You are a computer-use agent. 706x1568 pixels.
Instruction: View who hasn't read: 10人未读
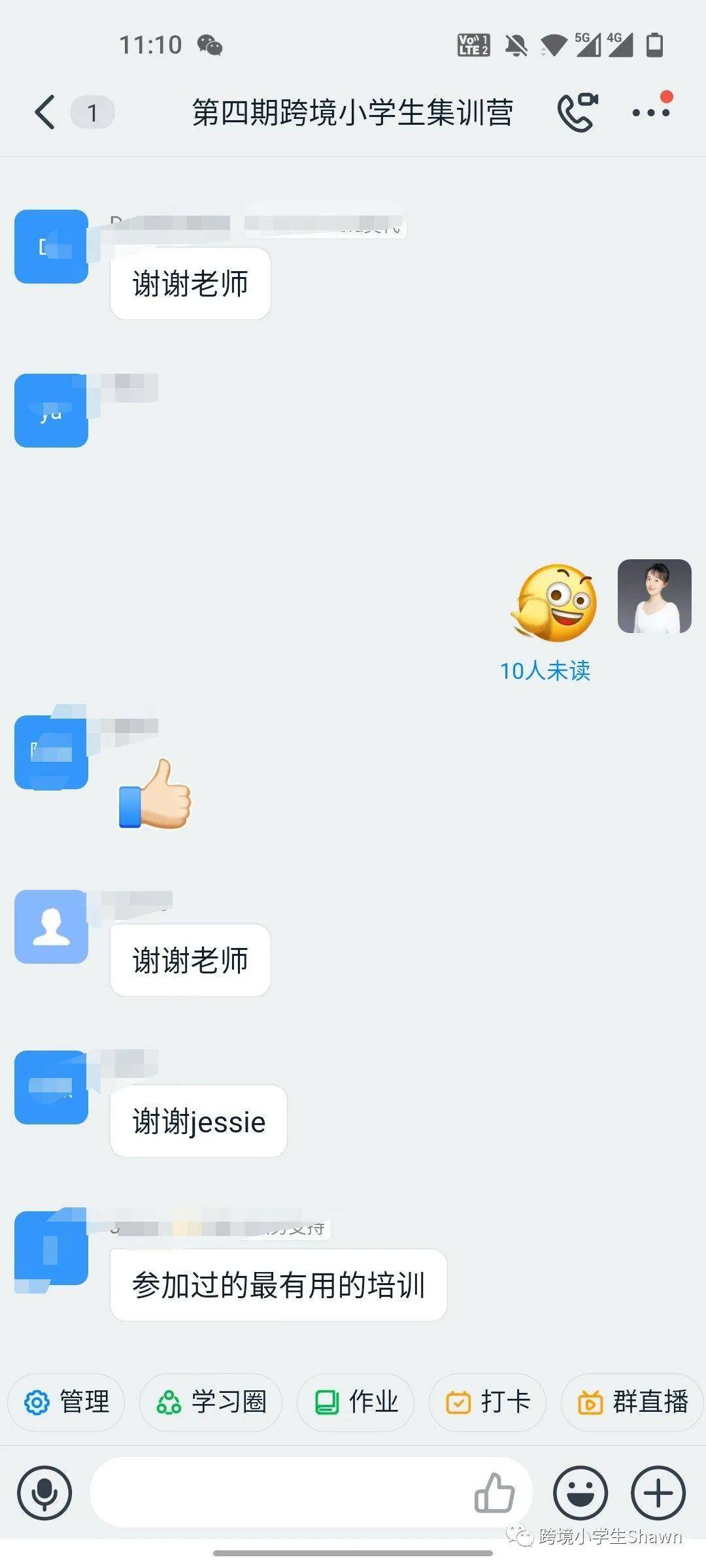(x=545, y=670)
